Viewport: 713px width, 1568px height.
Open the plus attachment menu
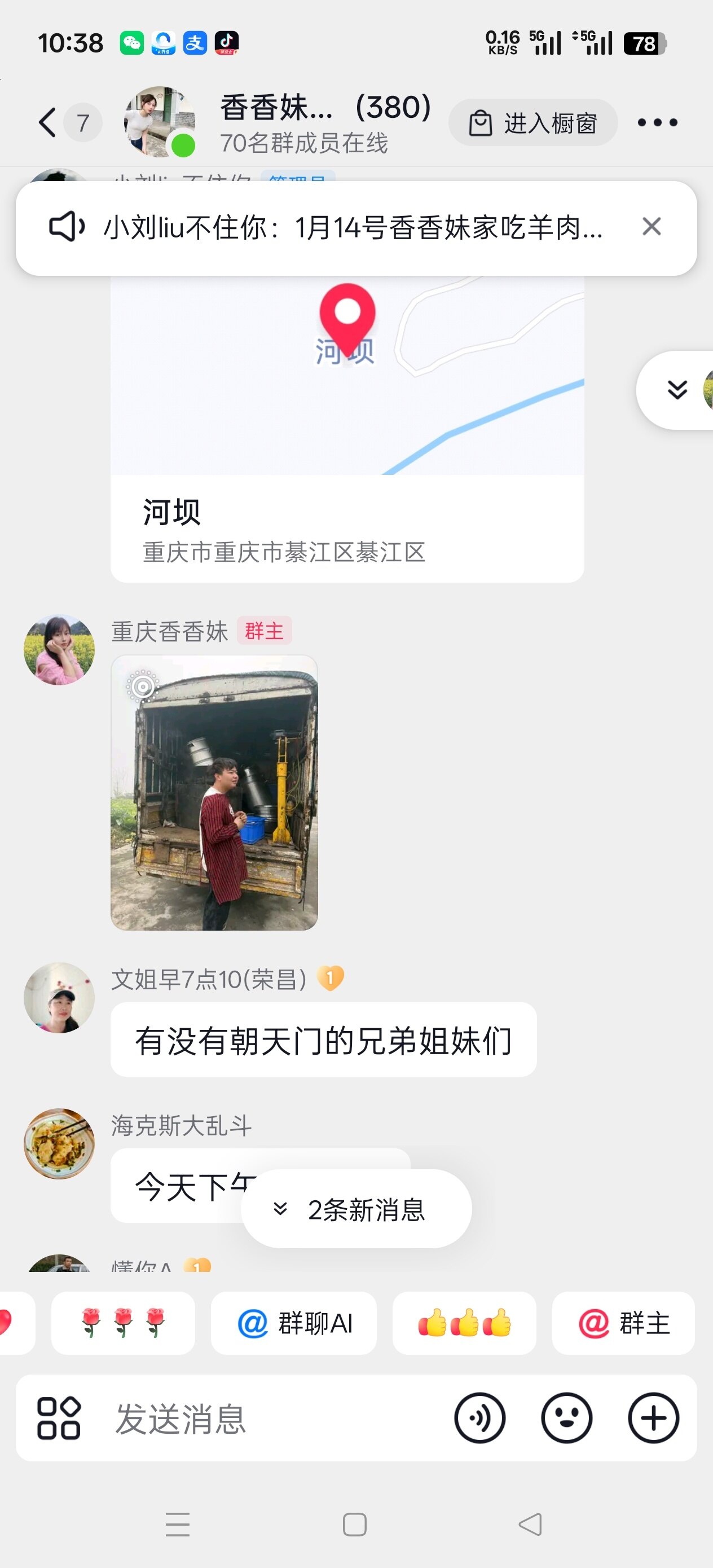click(x=653, y=1419)
